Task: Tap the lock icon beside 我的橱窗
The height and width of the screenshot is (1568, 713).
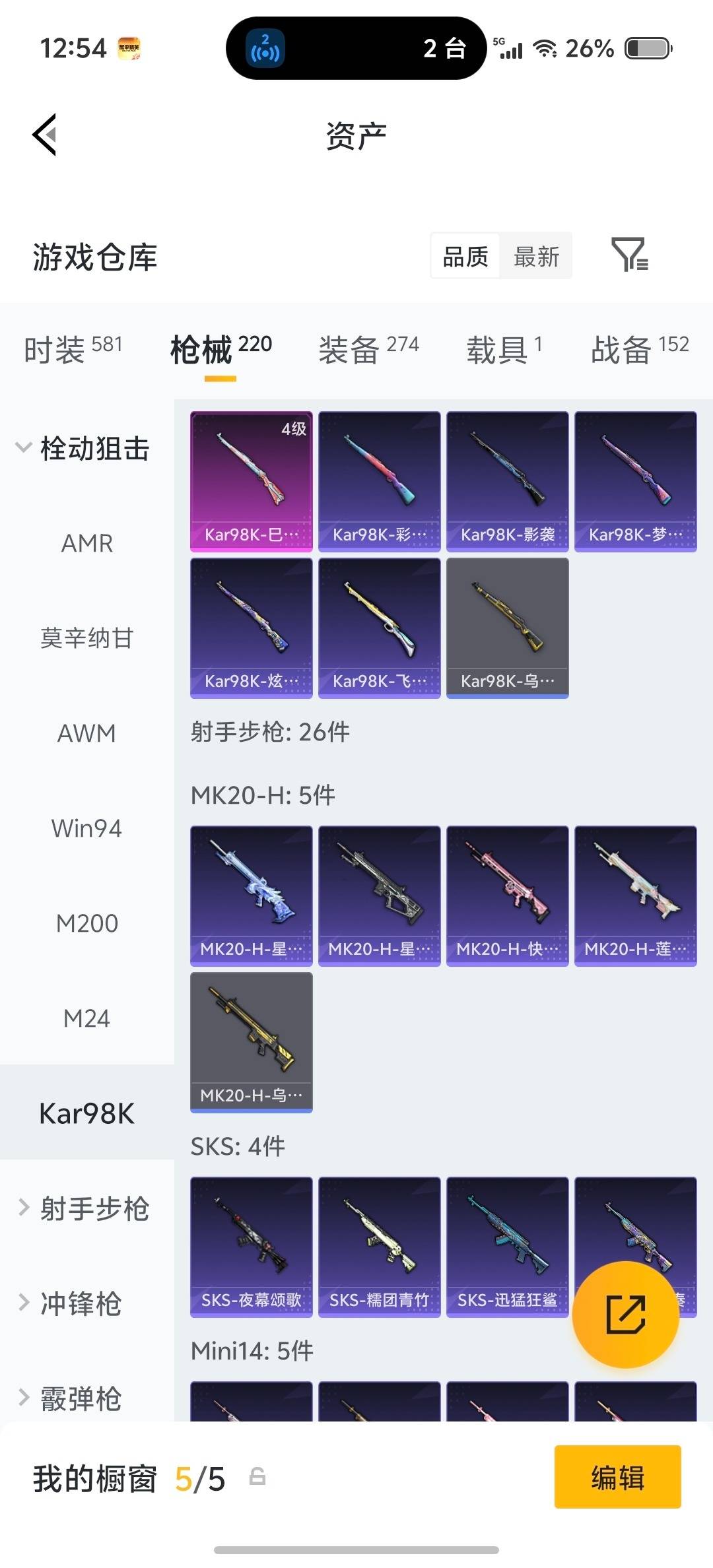Action: (257, 1477)
